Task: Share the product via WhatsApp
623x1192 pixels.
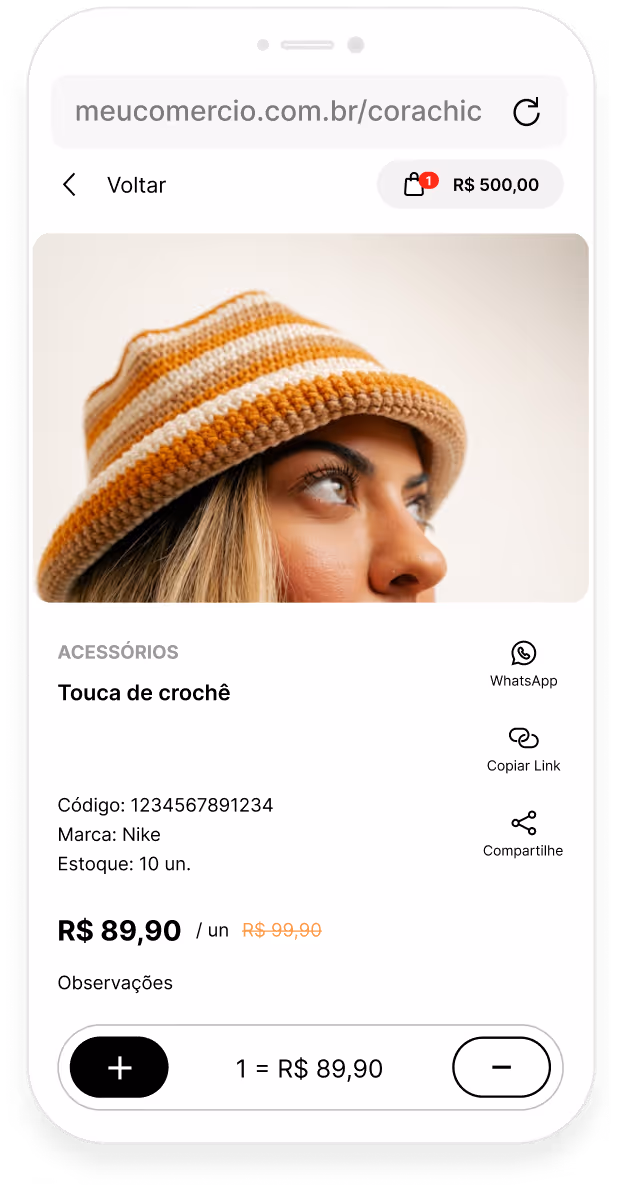Action: [523, 664]
